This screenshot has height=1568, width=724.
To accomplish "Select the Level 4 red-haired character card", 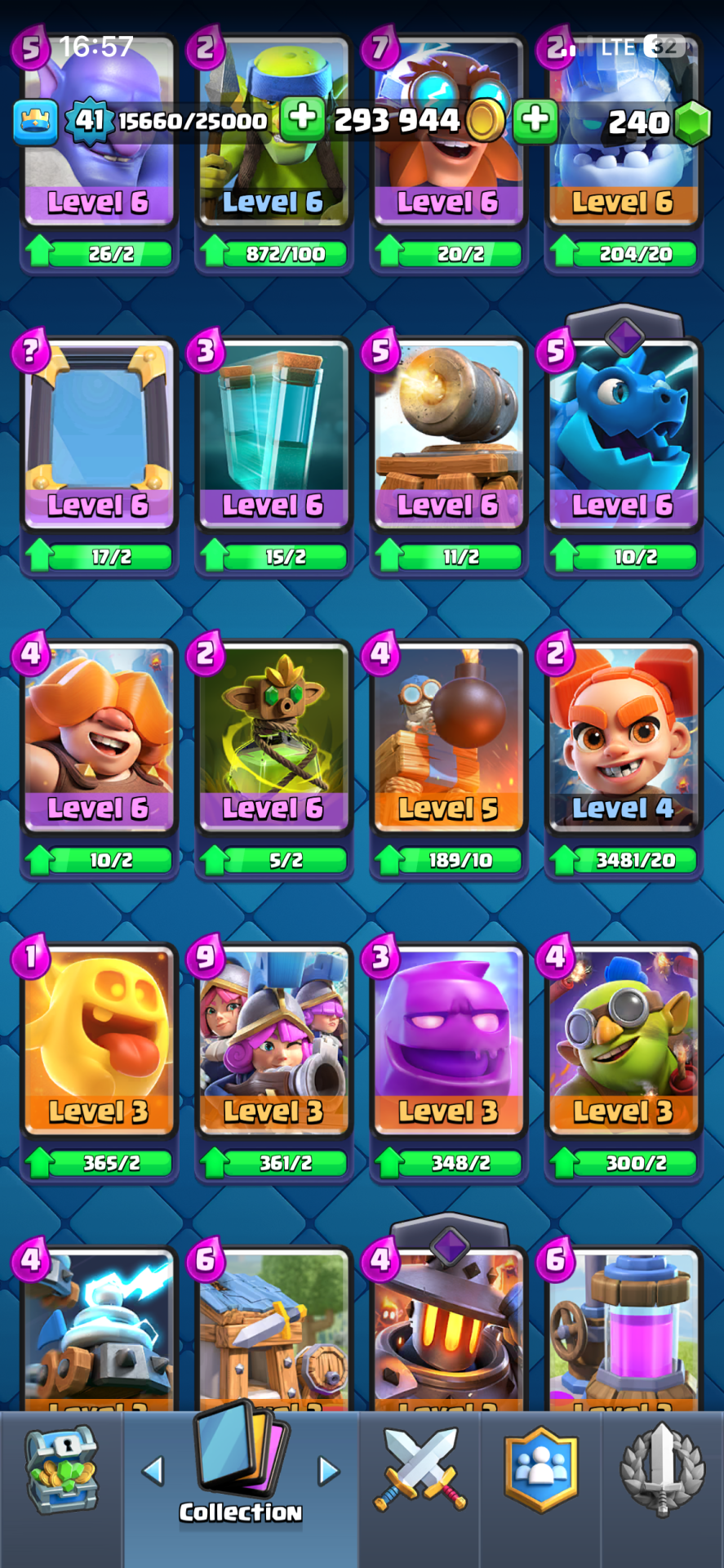I will (x=623, y=735).
